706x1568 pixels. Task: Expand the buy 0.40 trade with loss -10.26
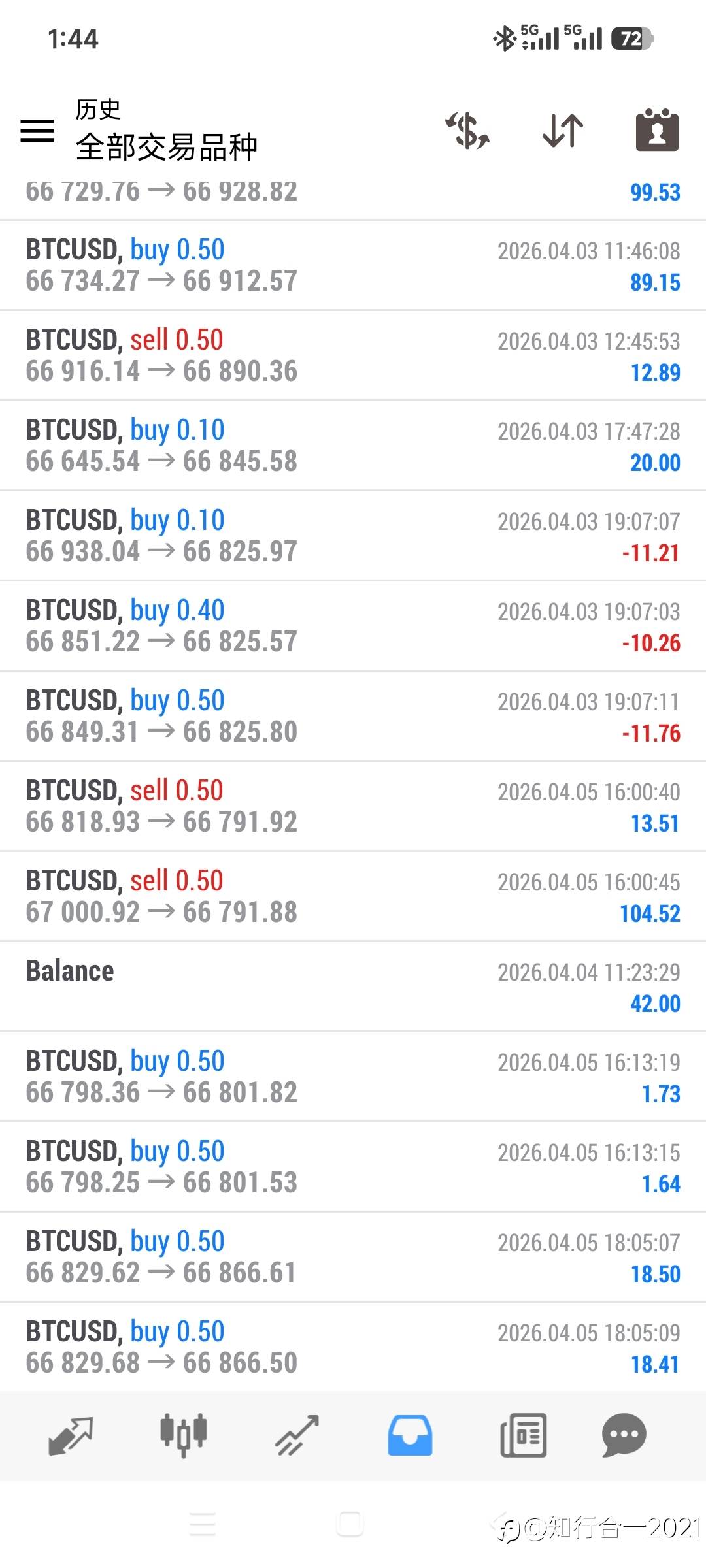tap(353, 626)
